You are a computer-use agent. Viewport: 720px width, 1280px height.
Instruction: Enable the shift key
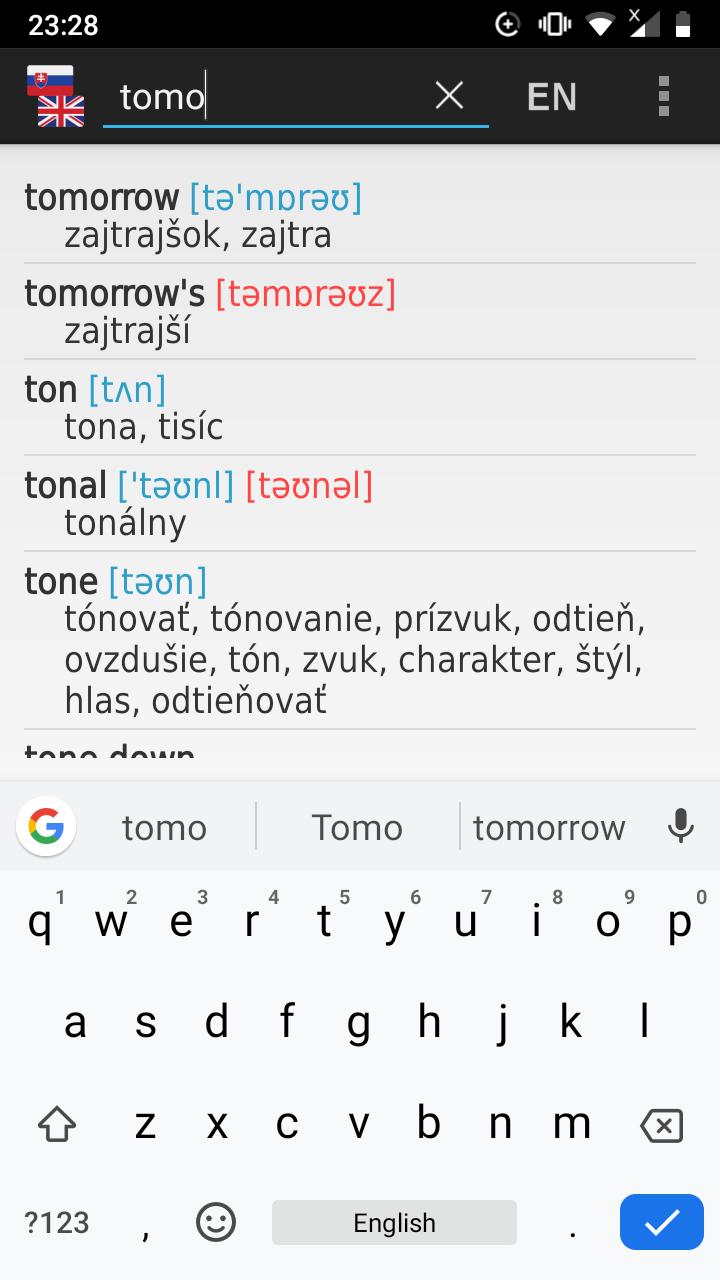click(x=57, y=1125)
